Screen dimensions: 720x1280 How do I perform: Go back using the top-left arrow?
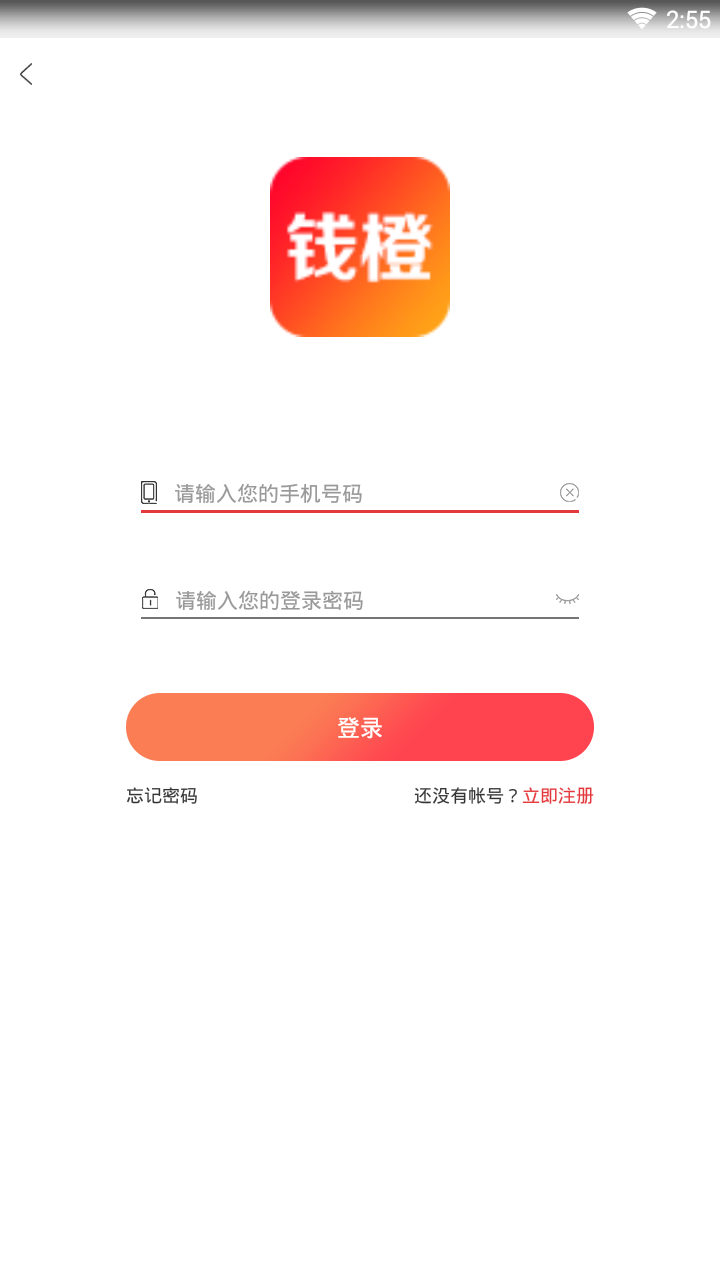point(27,74)
